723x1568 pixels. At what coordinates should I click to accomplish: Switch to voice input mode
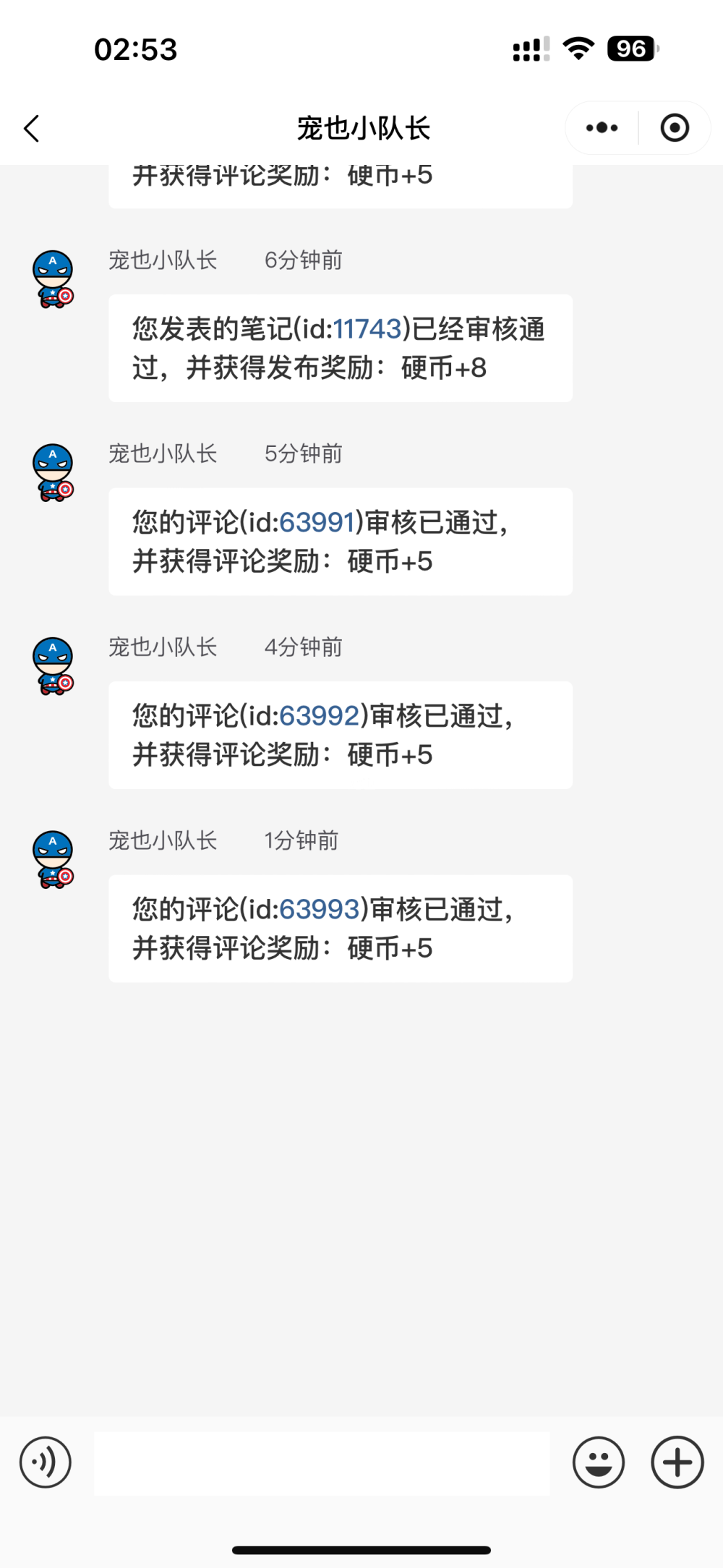[46, 1462]
